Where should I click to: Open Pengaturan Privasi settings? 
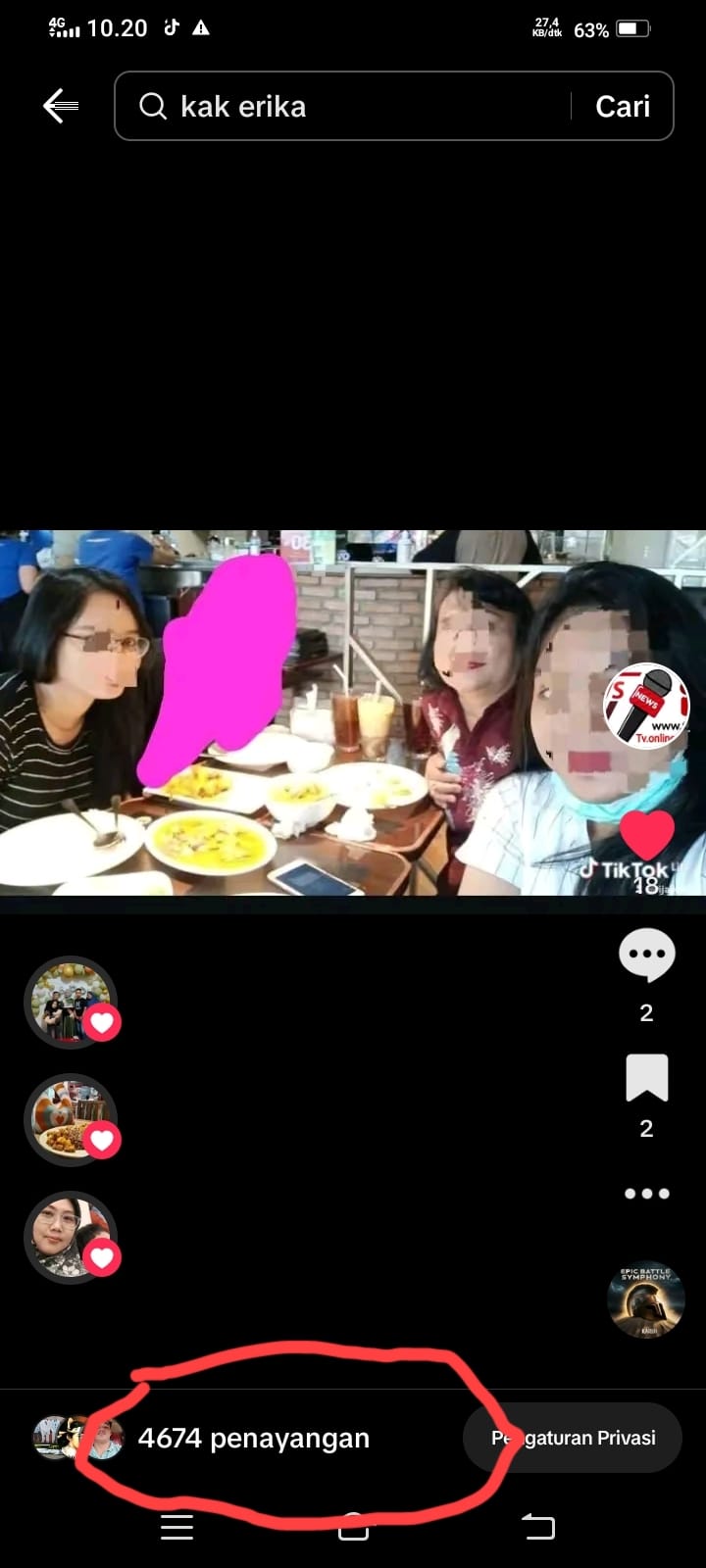[x=573, y=1438]
